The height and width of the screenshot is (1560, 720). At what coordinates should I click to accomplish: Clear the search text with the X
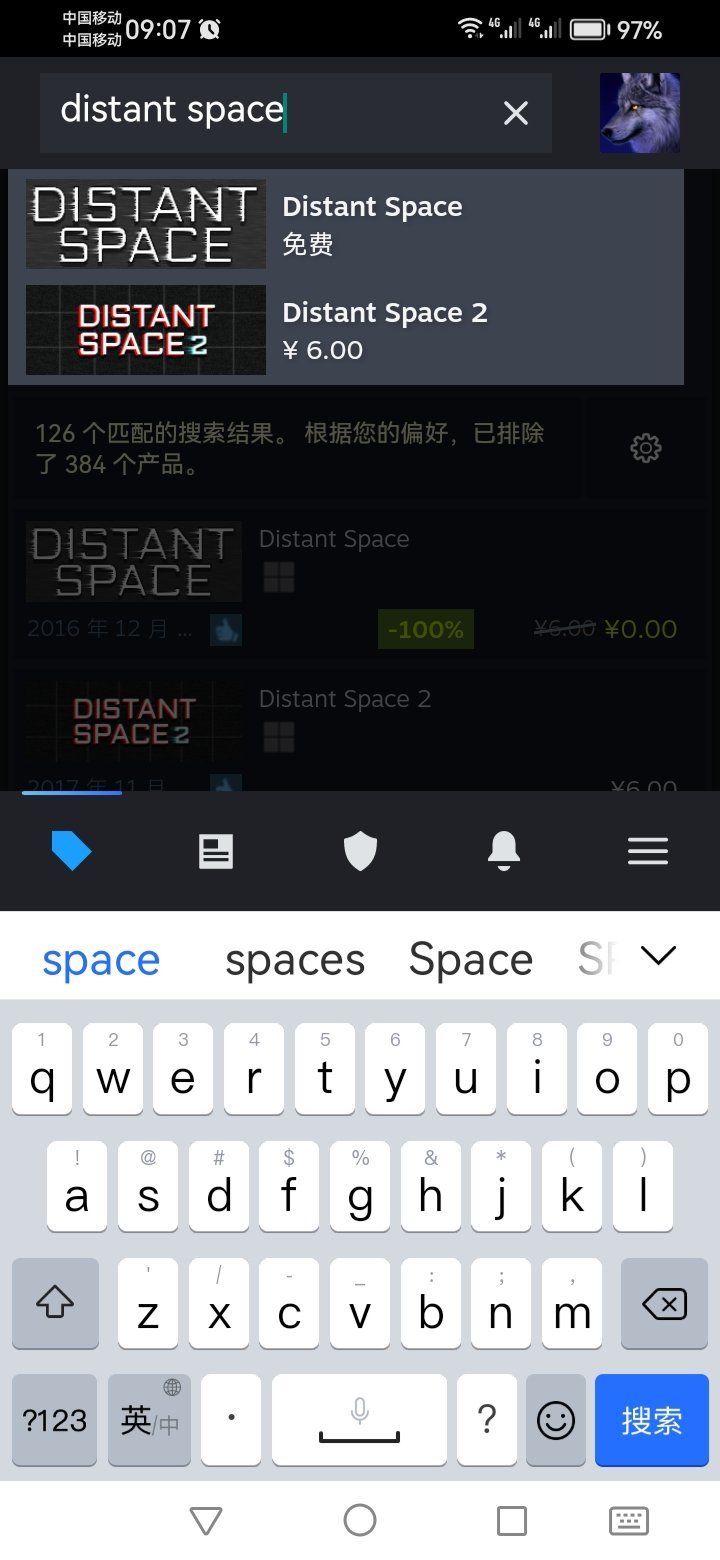515,113
